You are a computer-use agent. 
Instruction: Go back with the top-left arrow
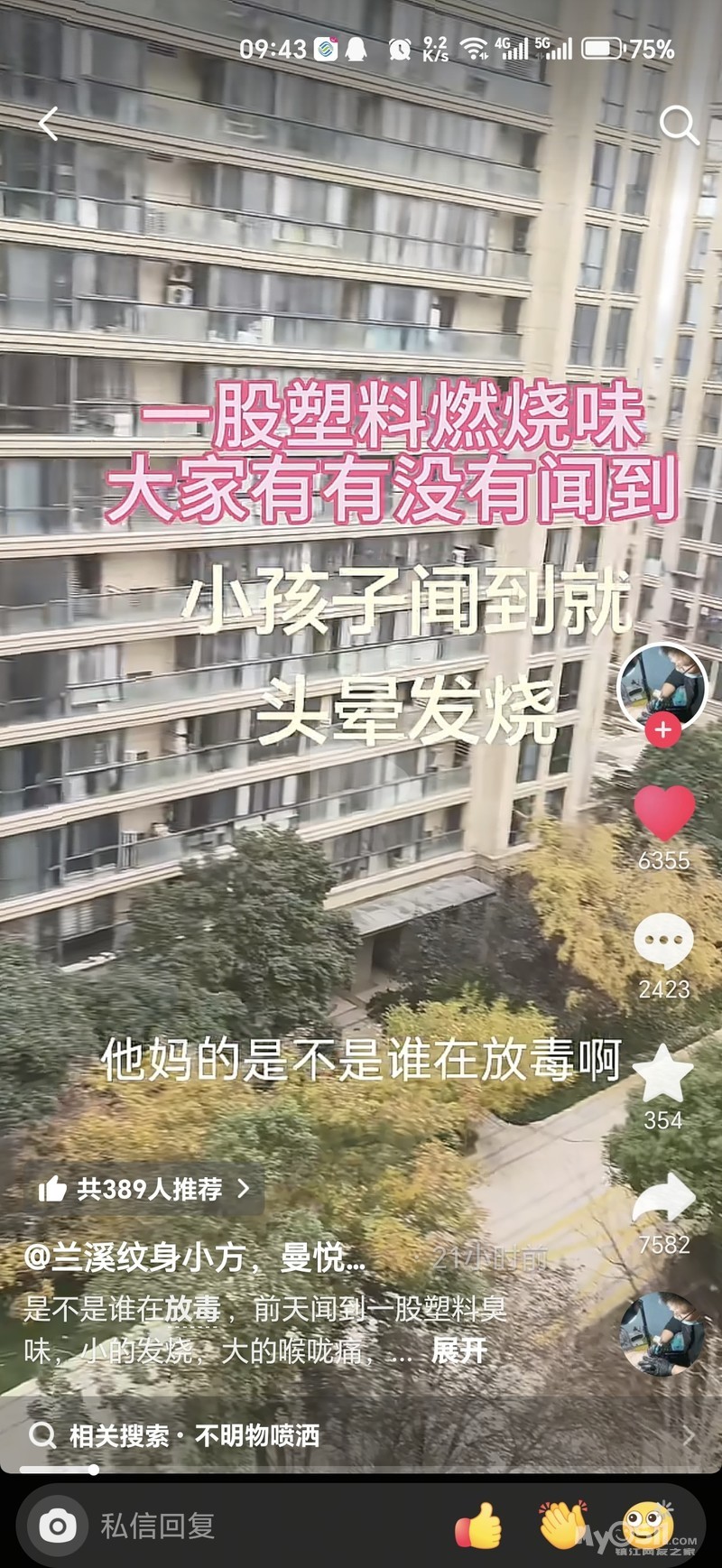[x=49, y=125]
